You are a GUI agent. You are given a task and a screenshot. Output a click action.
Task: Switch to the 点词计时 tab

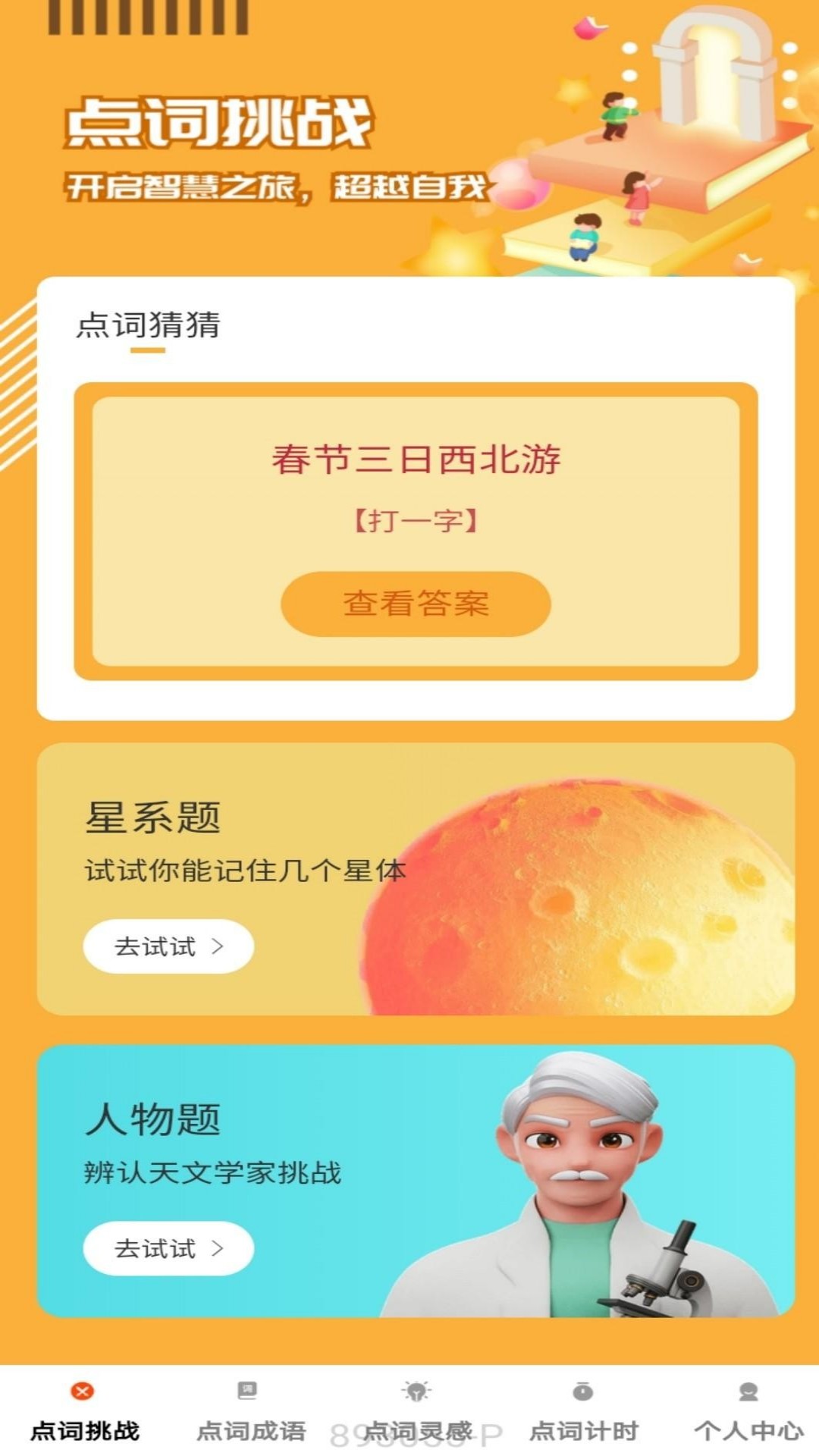pyautogui.click(x=583, y=1412)
